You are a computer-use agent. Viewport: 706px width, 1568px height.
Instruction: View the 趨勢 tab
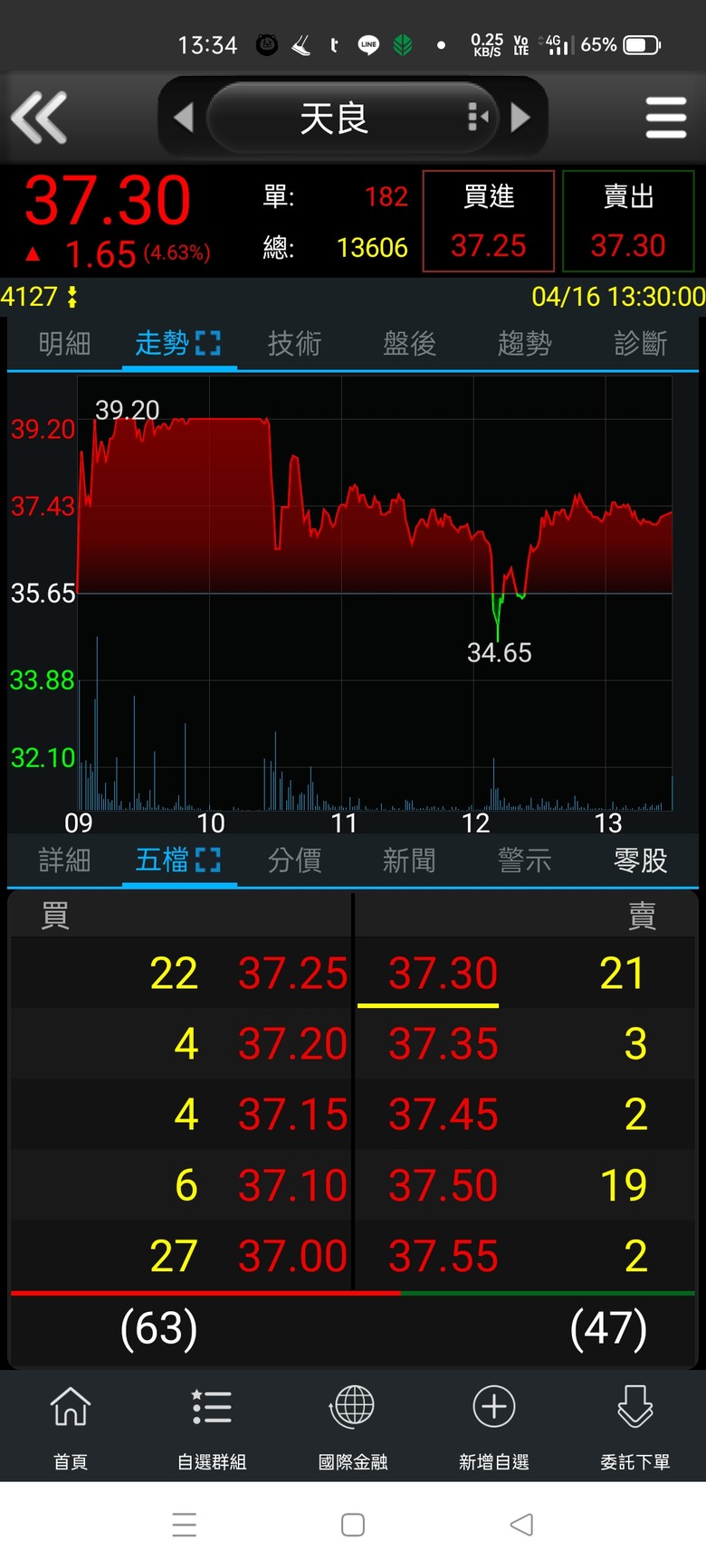click(524, 344)
